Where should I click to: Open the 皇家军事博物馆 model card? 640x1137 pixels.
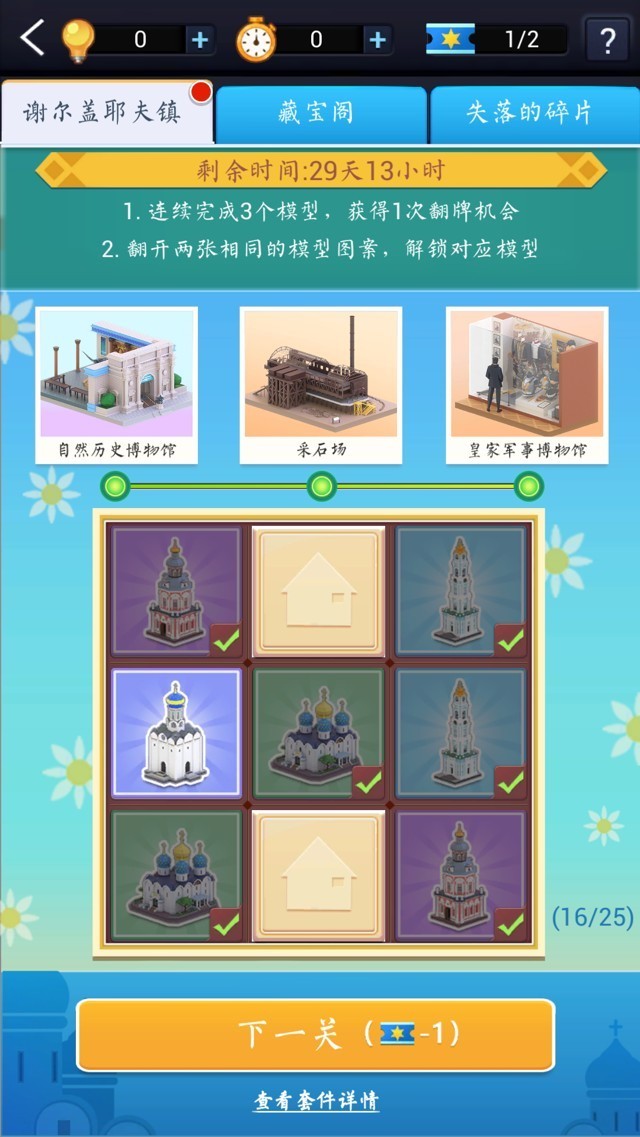[527, 385]
